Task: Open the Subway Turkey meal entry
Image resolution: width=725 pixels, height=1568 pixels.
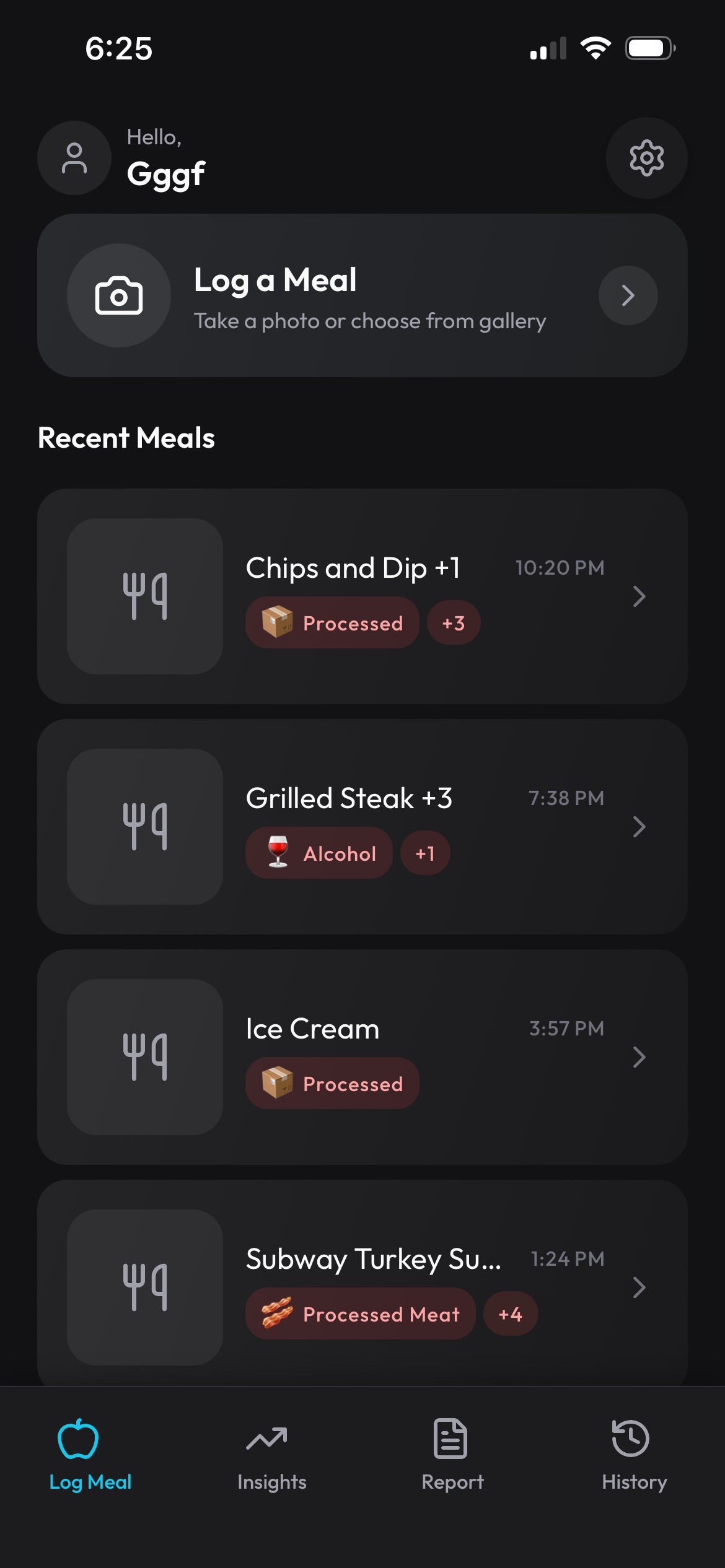Action: [x=362, y=1283]
